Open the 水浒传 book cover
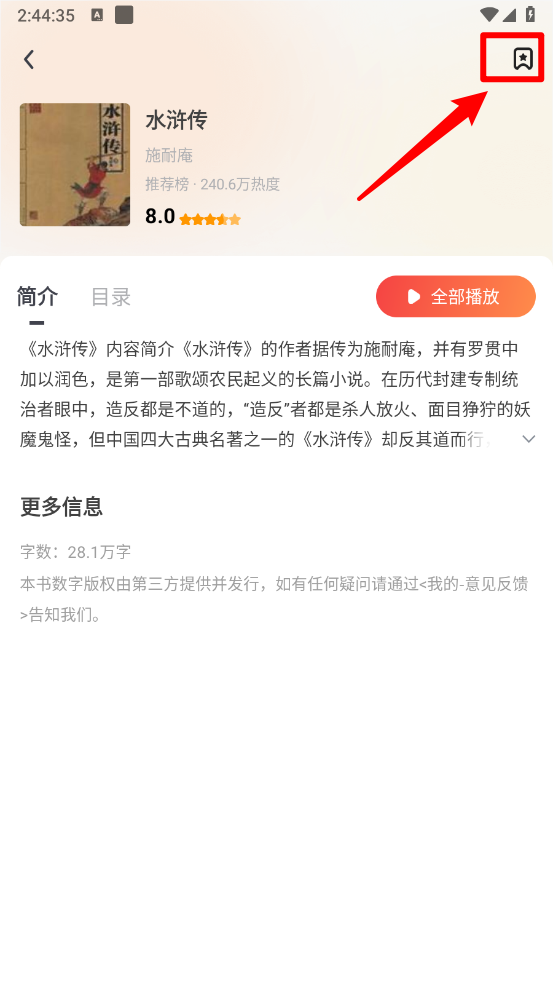 75,164
